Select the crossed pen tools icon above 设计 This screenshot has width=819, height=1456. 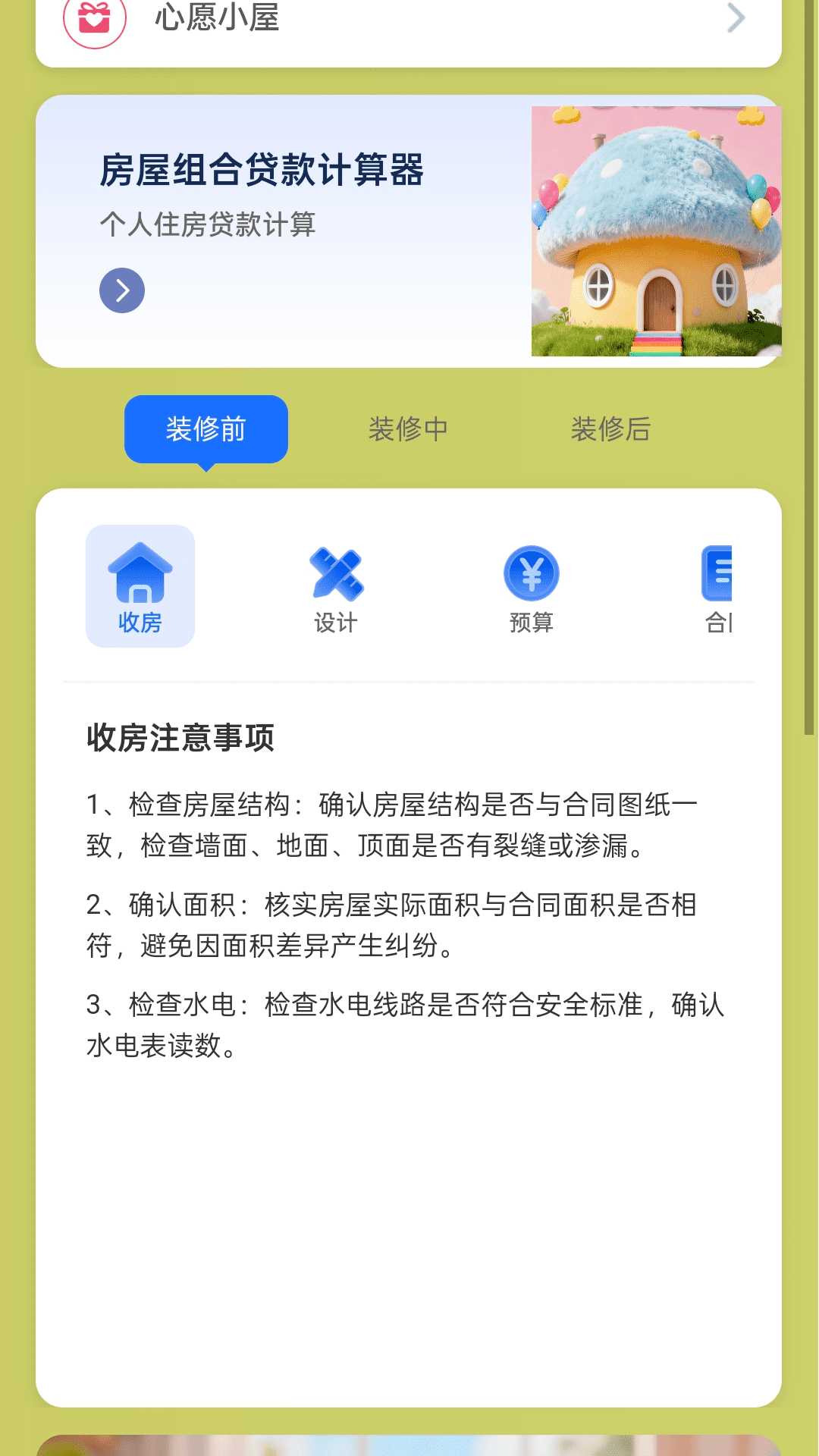[x=336, y=573]
